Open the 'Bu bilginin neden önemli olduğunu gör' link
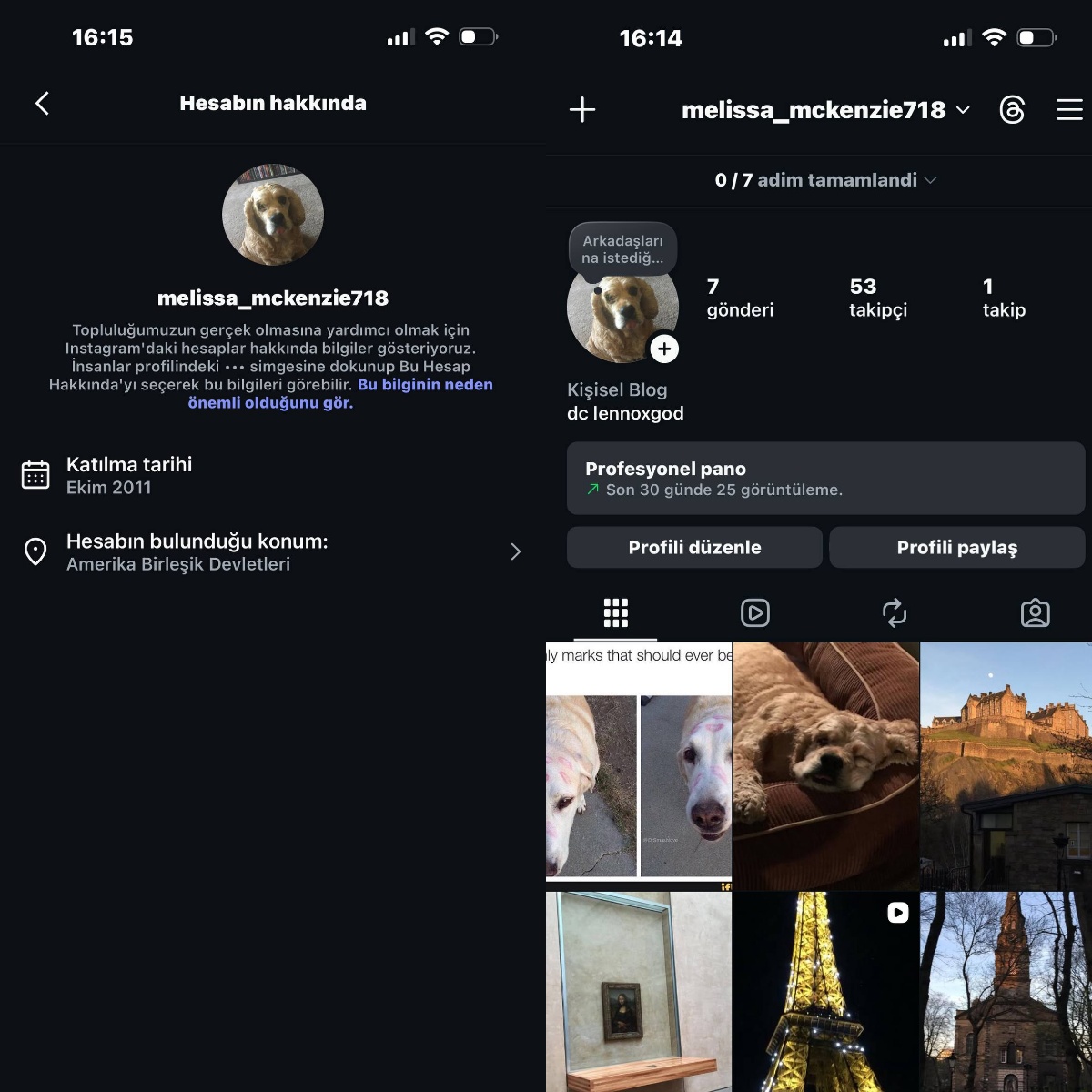Screen dimensions: 1092x1092 point(340,394)
